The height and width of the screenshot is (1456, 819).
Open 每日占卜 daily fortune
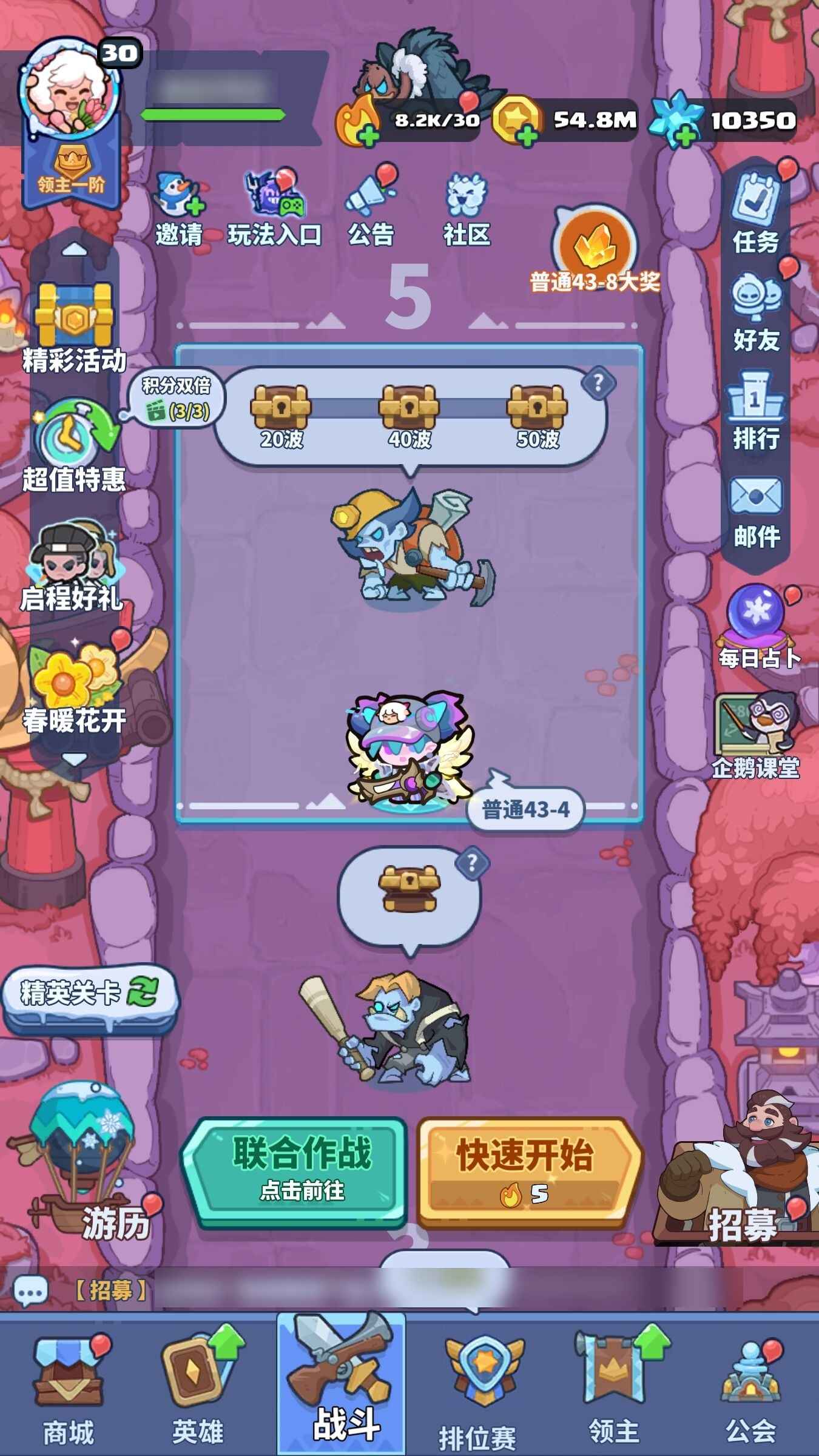click(x=758, y=626)
